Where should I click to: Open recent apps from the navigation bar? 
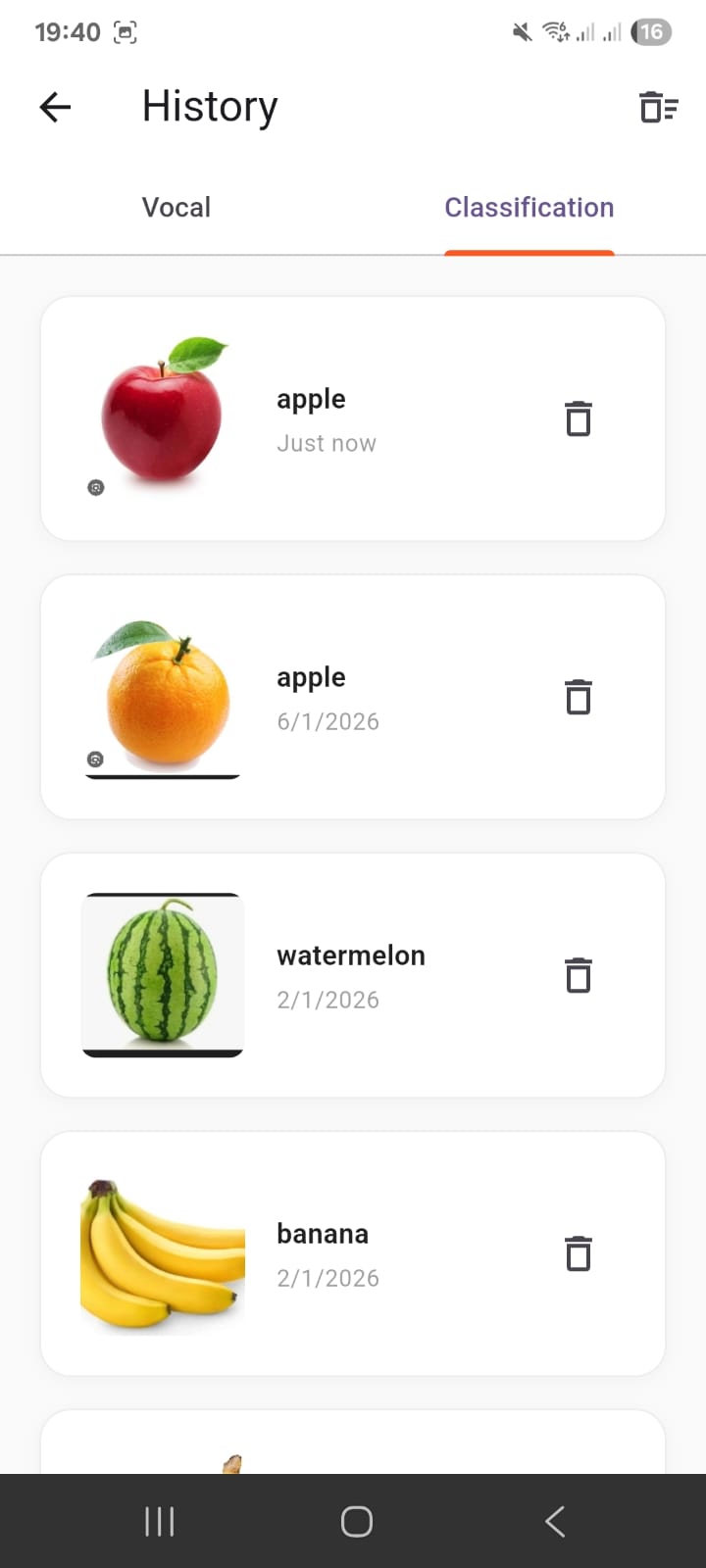coord(159,1521)
